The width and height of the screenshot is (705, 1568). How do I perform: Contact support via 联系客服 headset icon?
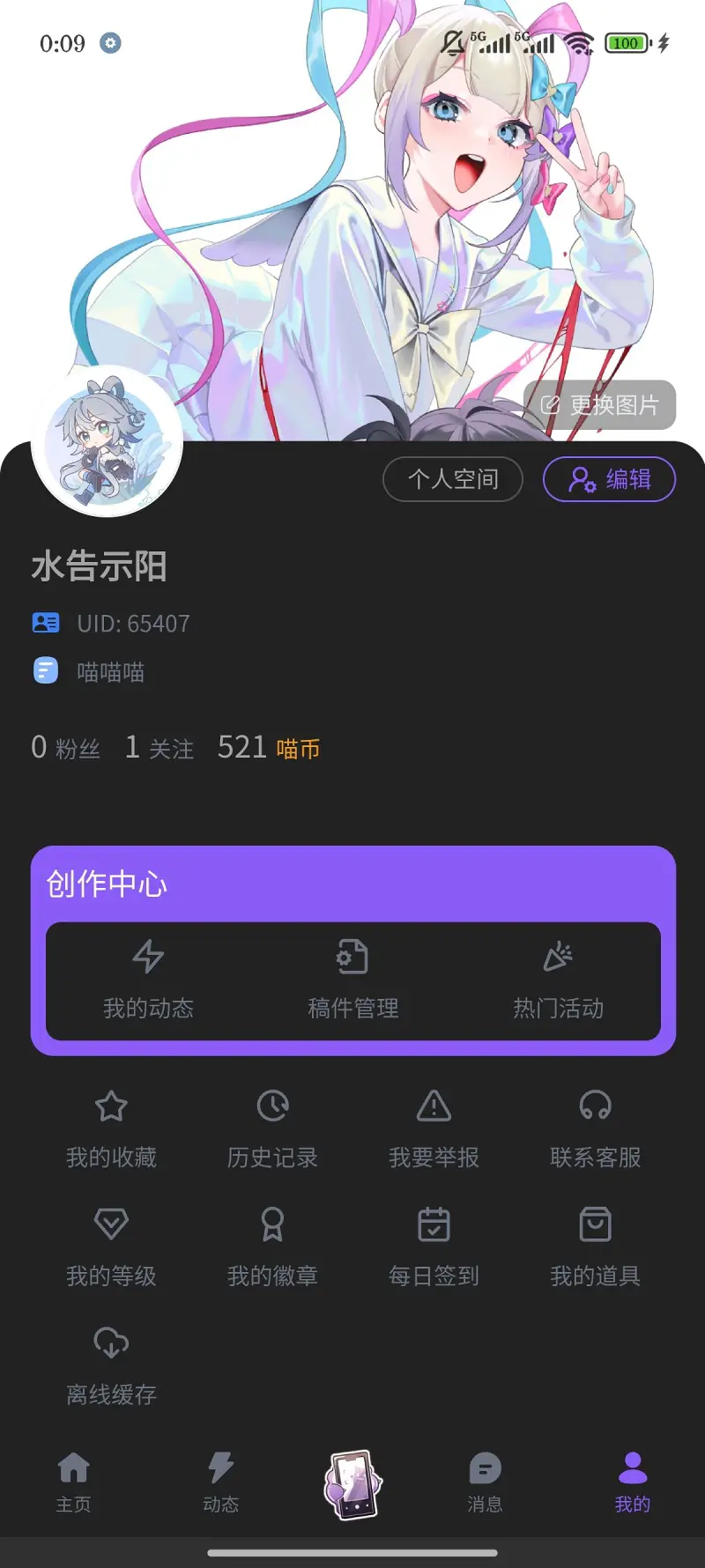click(x=595, y=1130)
